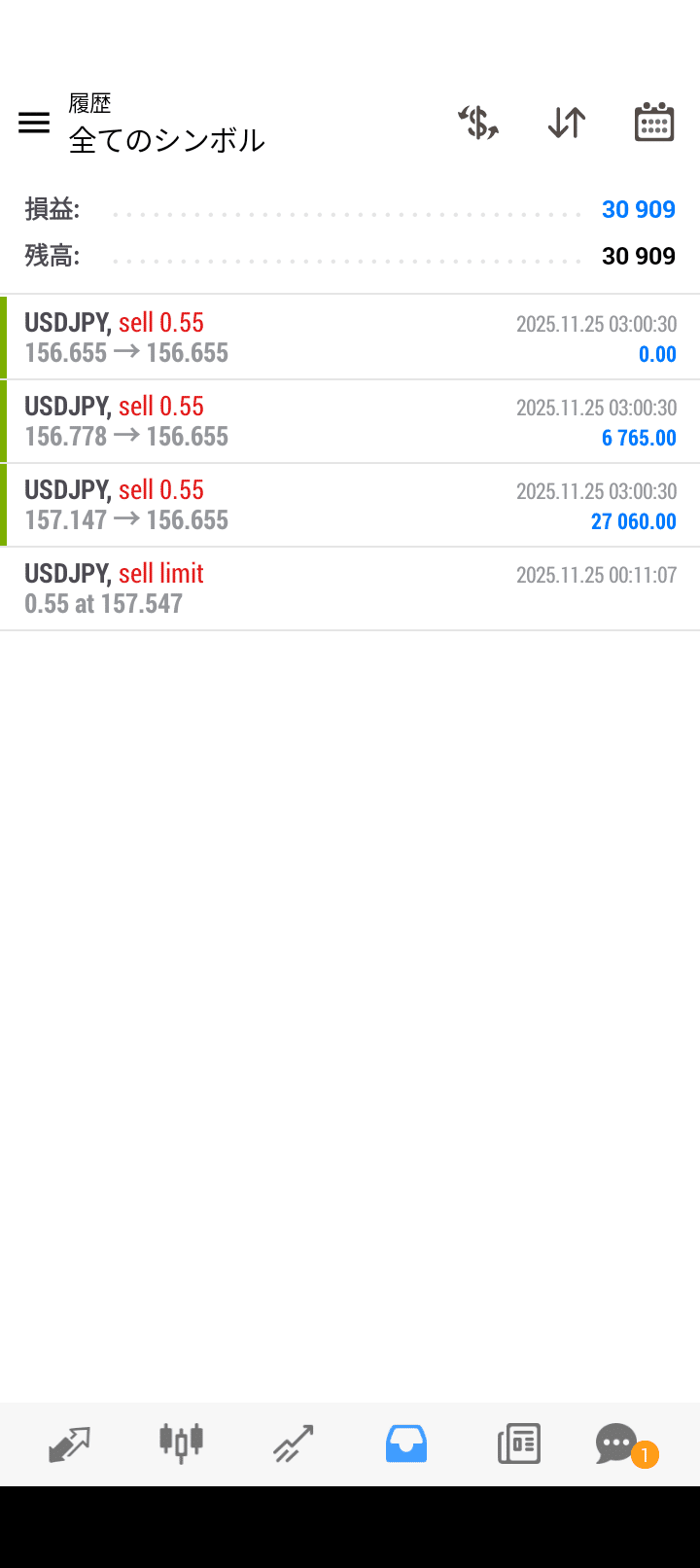Switch to the News tab
The image size is (700, 1568).
click(x=518, y=1443)
